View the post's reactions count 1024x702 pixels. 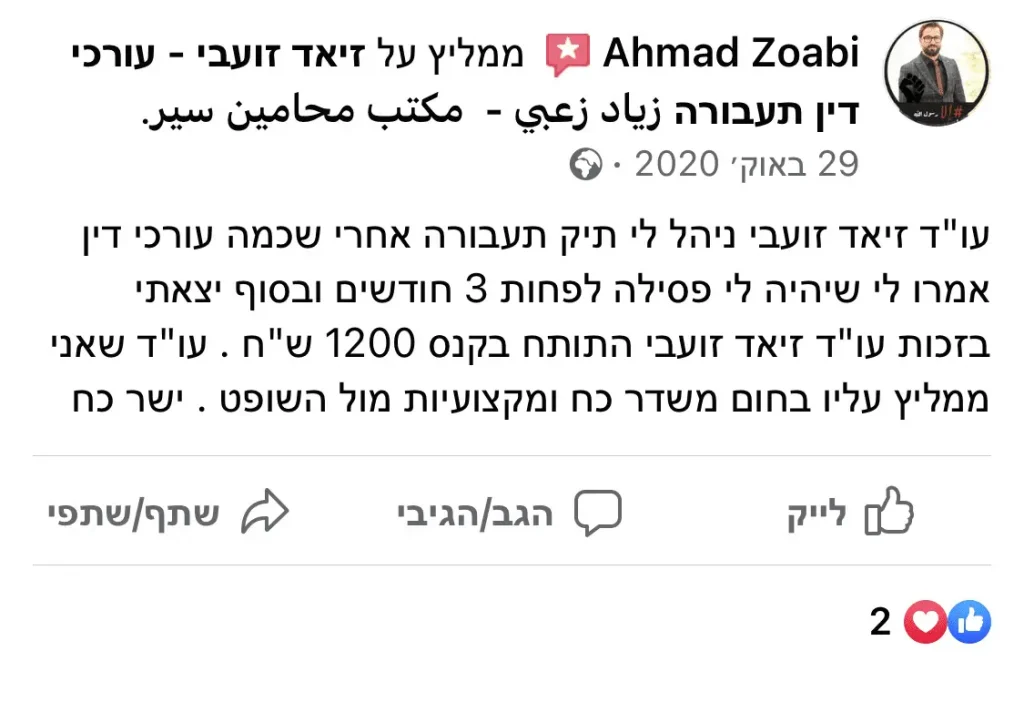tap(930, 622)
